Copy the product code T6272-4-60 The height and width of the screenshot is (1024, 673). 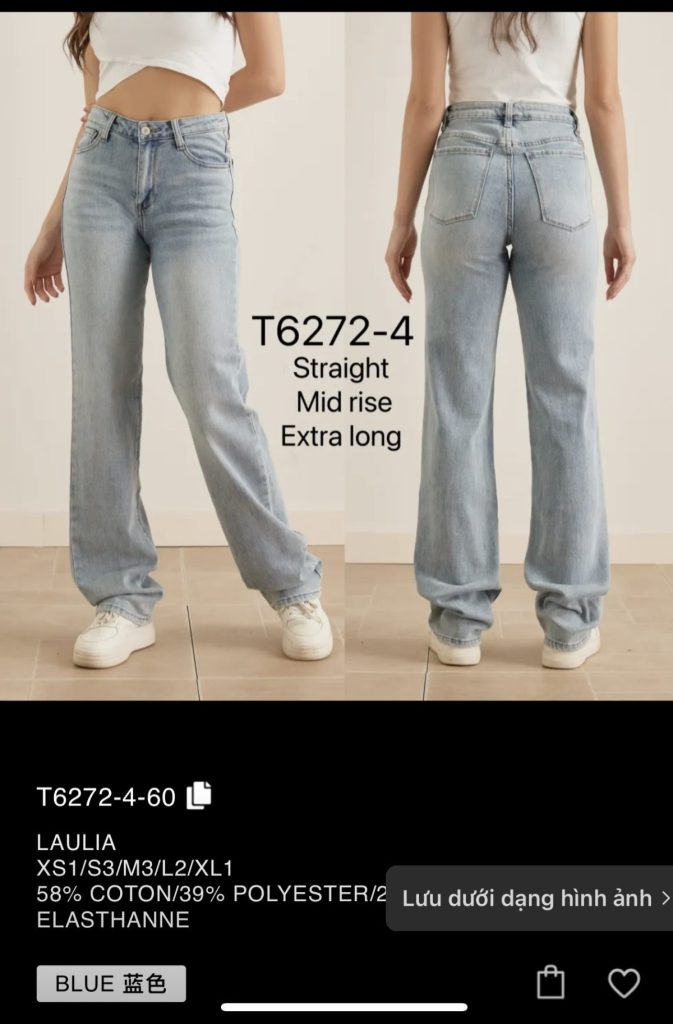(x=199, y=795)
